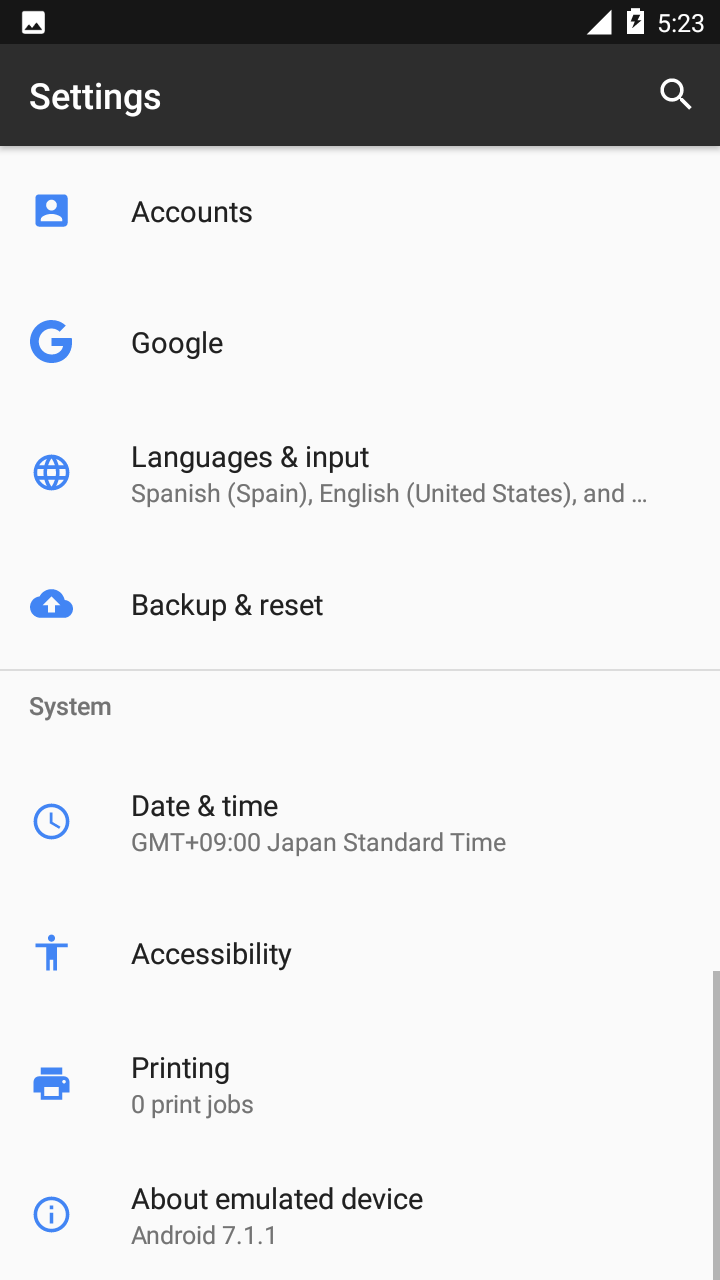Open the search icon in Settings
This screenshot has width=720, height=1280.
pos(676,95)
